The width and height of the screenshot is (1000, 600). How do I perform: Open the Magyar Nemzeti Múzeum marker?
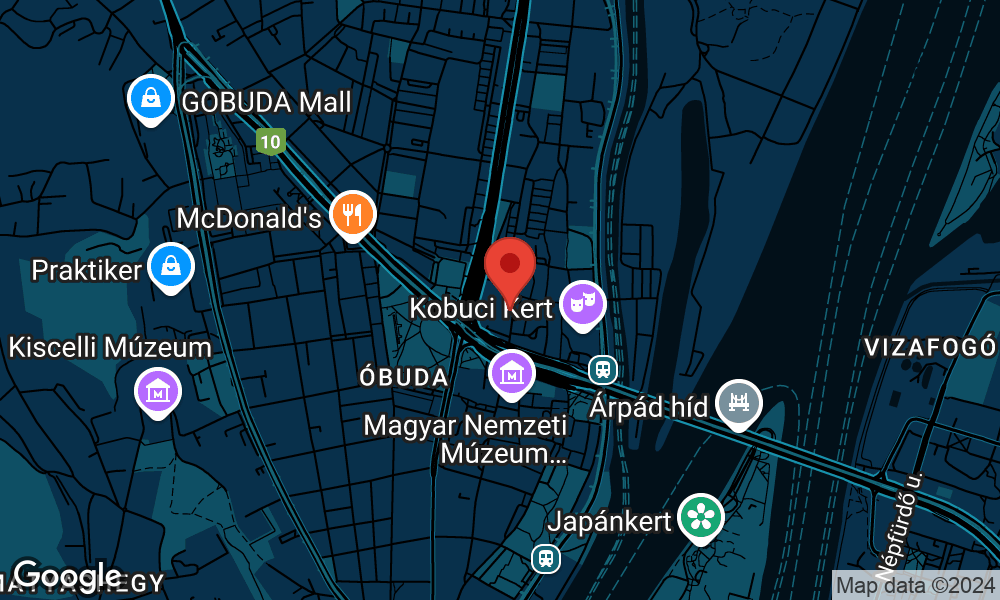[512, 373]
